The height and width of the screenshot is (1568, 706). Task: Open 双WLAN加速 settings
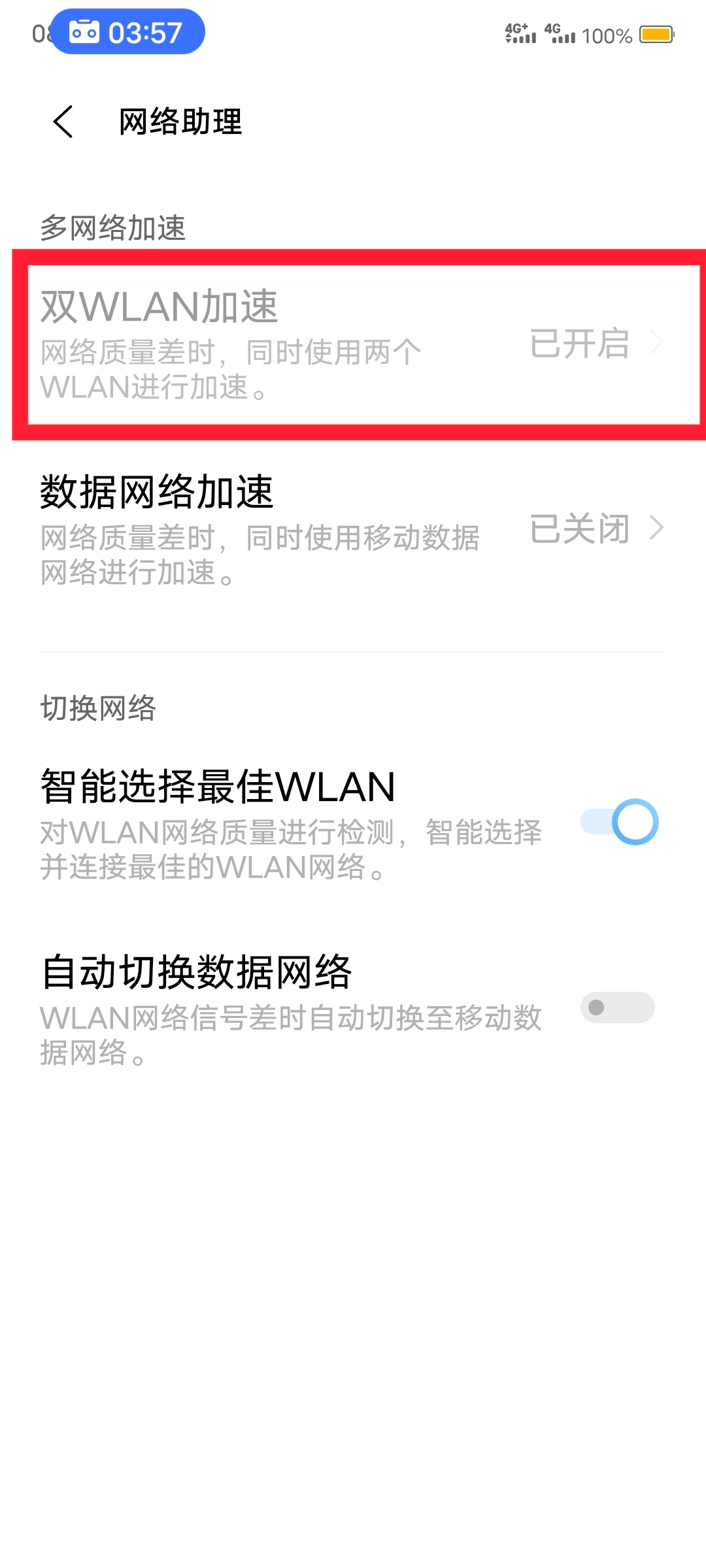click(x=353, y=344)
